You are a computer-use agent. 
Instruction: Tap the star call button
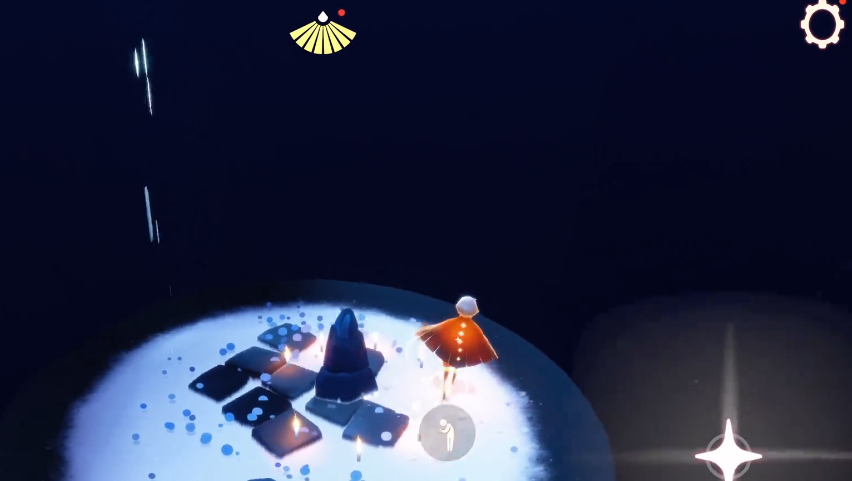pyautogui.click(x=728, y=453)
